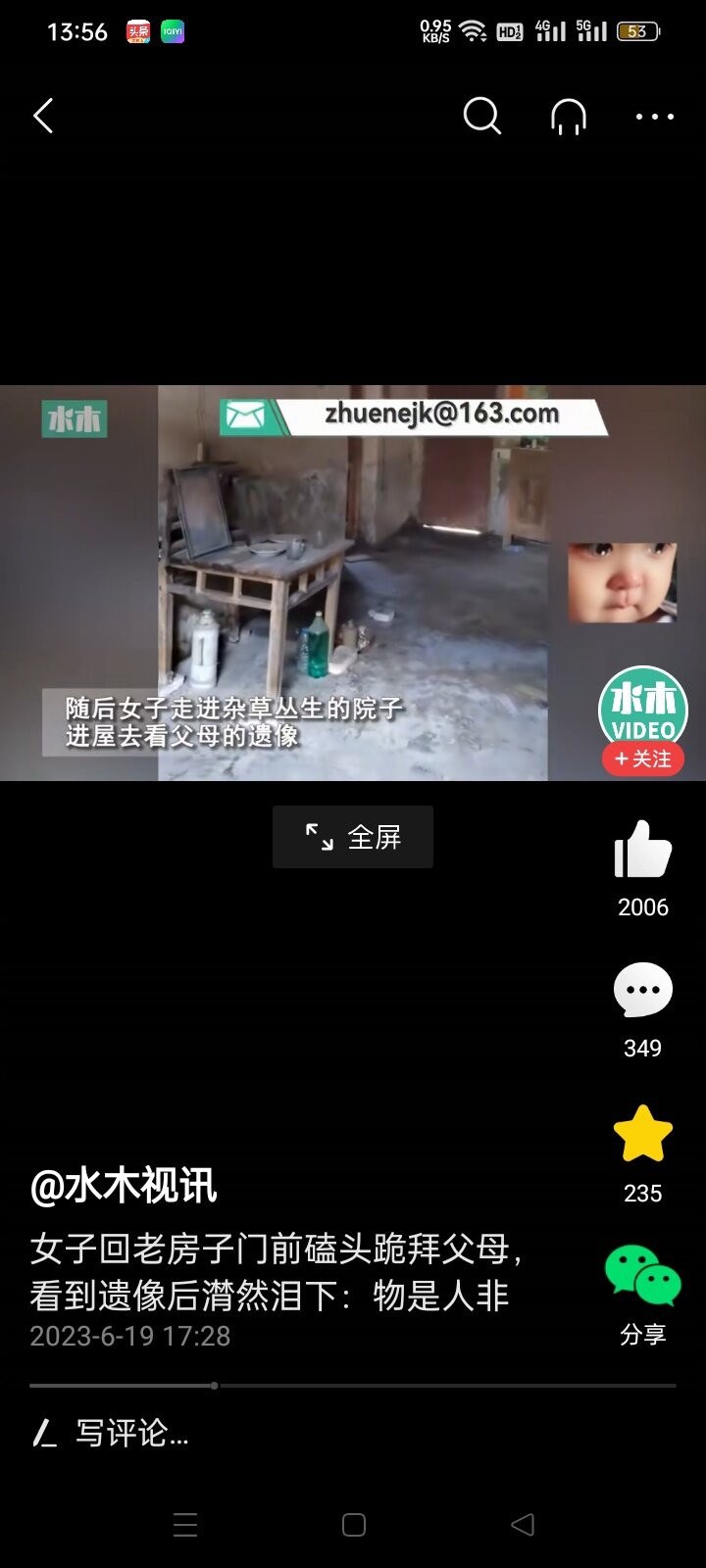Go back using the top-left arrow
This screenshot has height=1568, width=706.
click(x=43, y=116)
